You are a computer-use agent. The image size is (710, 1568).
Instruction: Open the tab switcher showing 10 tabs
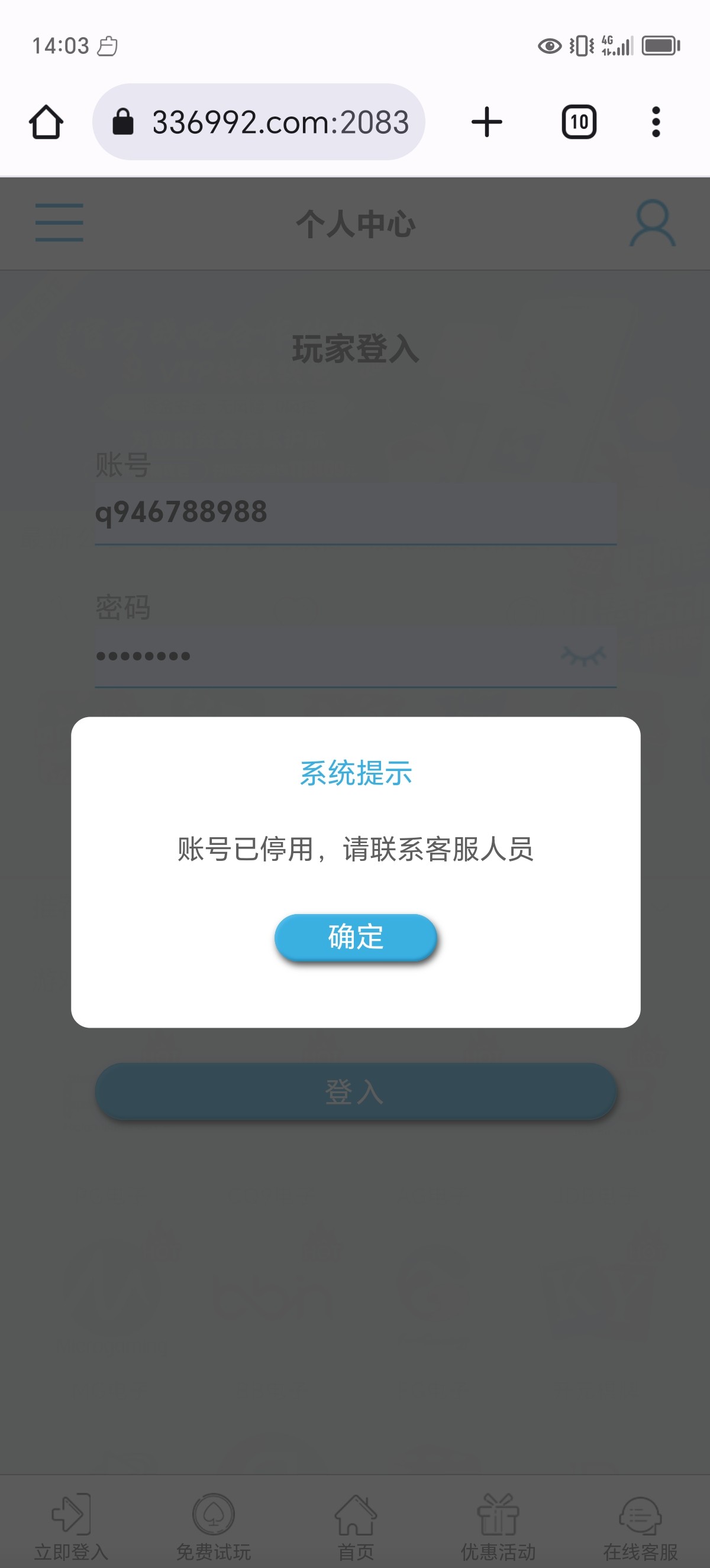pyautogui.click(x=579, y=122)
